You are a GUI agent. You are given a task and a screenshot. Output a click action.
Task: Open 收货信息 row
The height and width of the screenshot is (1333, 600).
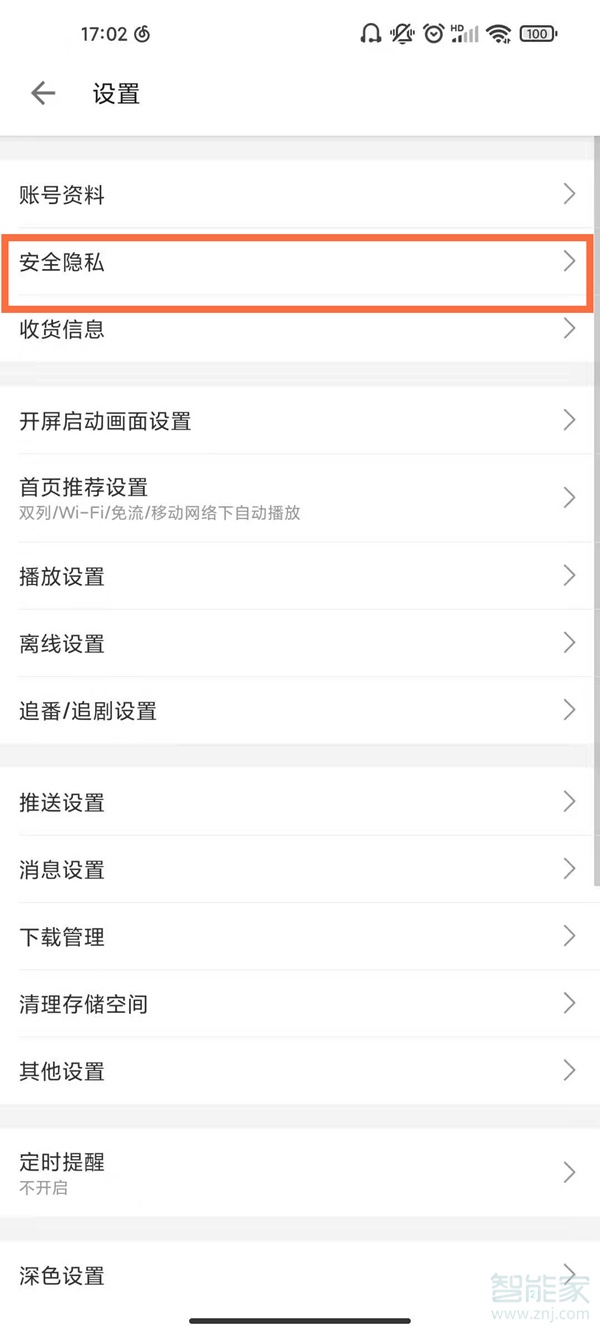pyautogui.click(x=300, y=329)
